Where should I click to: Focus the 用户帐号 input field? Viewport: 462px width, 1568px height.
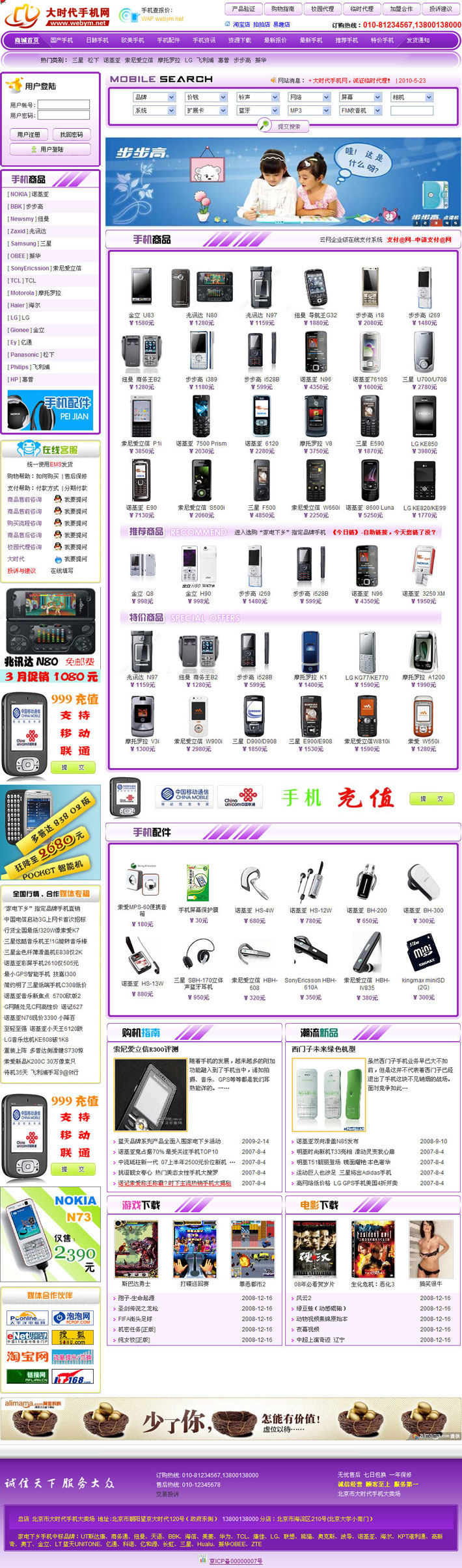(x=63, y=105)
